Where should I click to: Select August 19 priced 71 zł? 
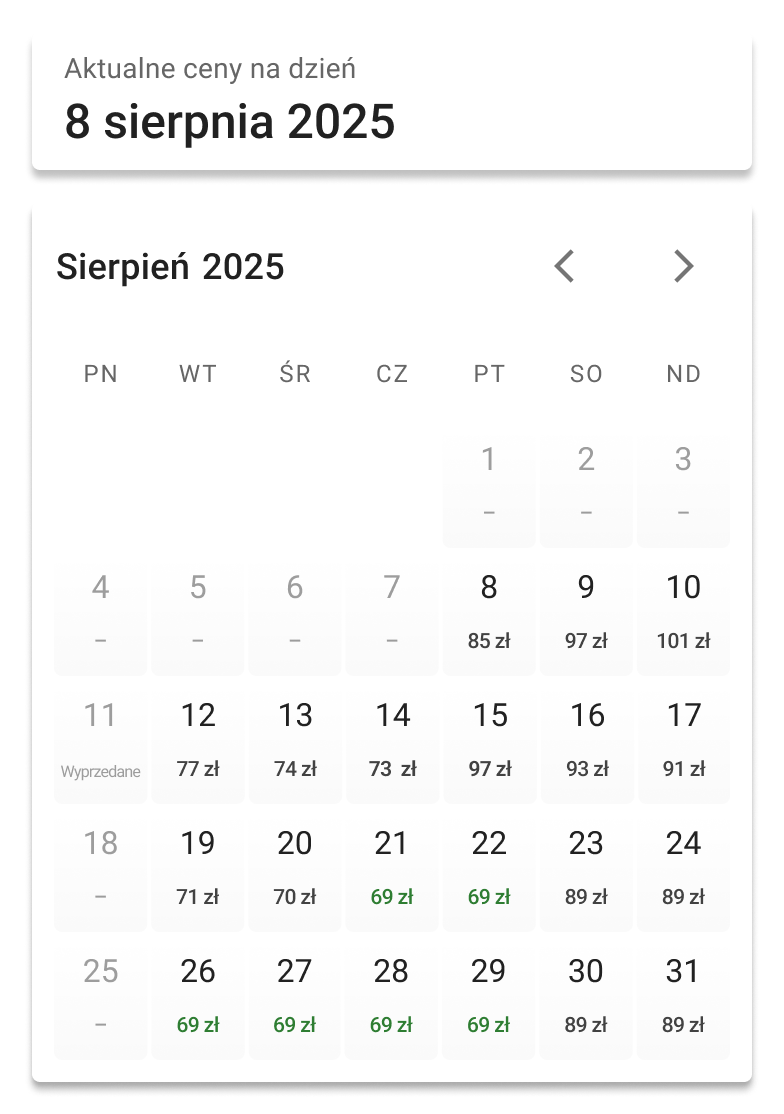[x=198, y=867]
